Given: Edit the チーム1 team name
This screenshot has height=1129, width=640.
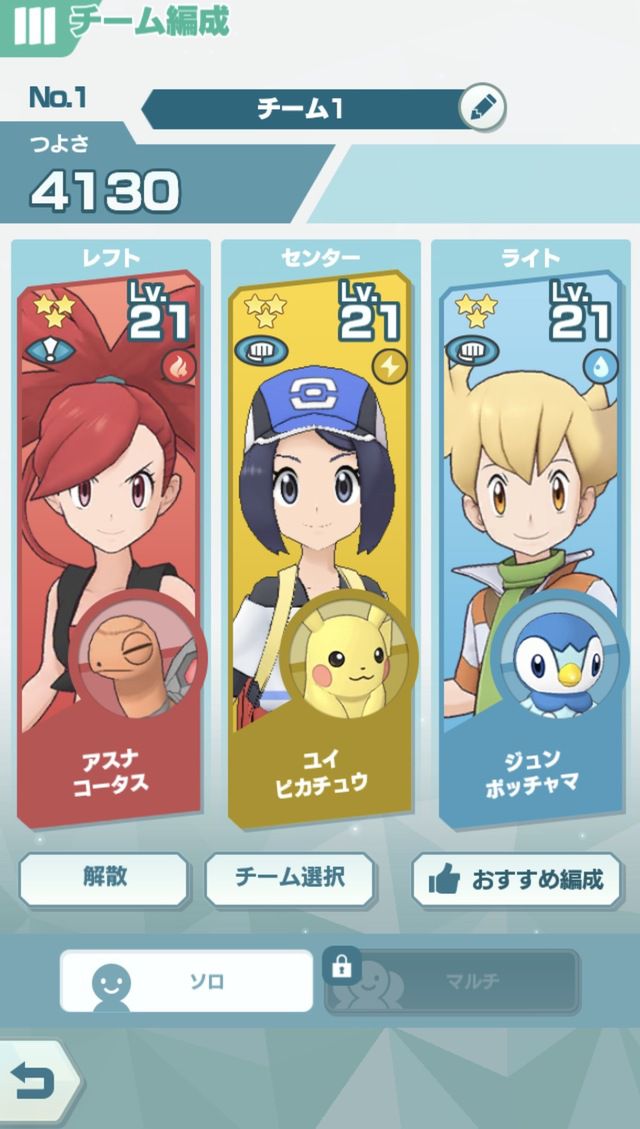Looking at the screenshot, I should [482, 108].
